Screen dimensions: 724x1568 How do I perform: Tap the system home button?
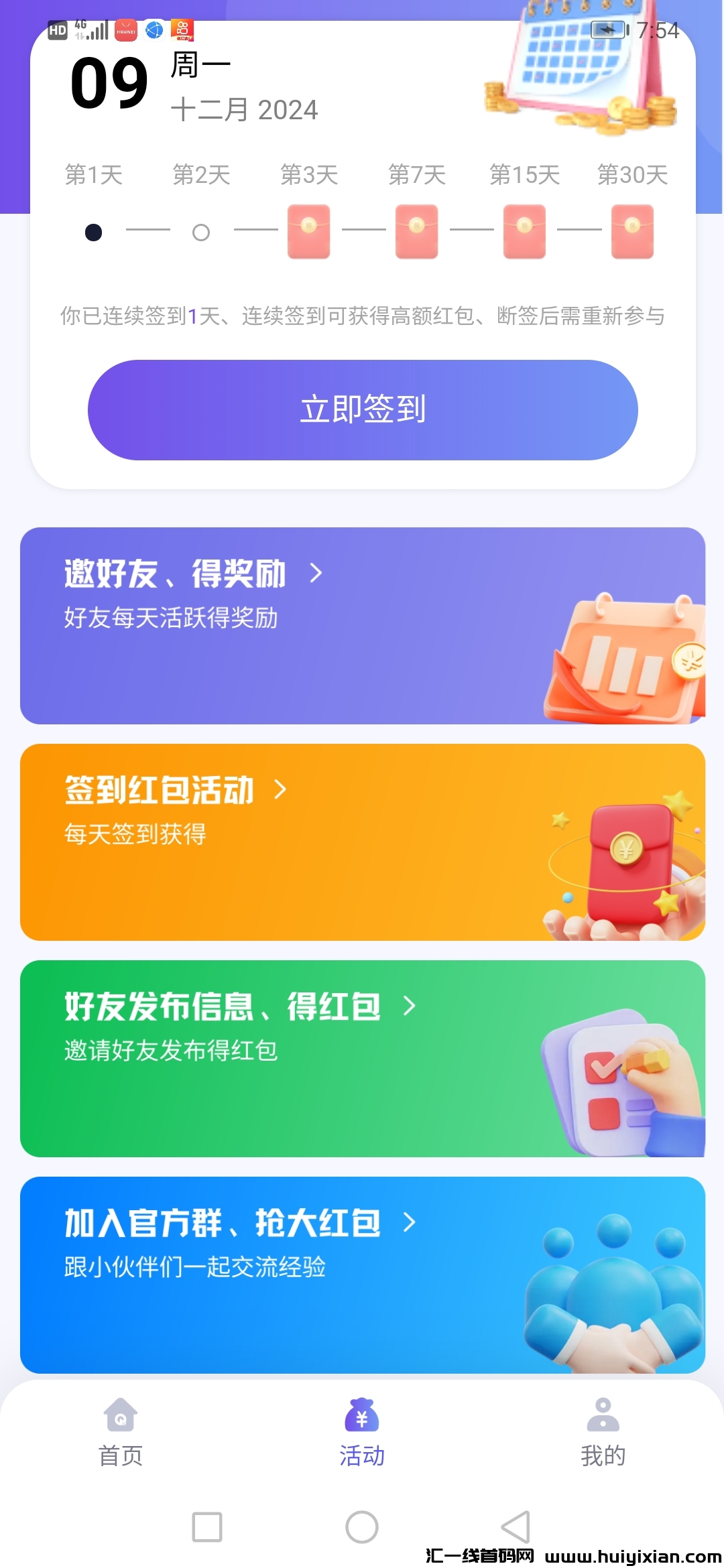(x=362, y=1527)
